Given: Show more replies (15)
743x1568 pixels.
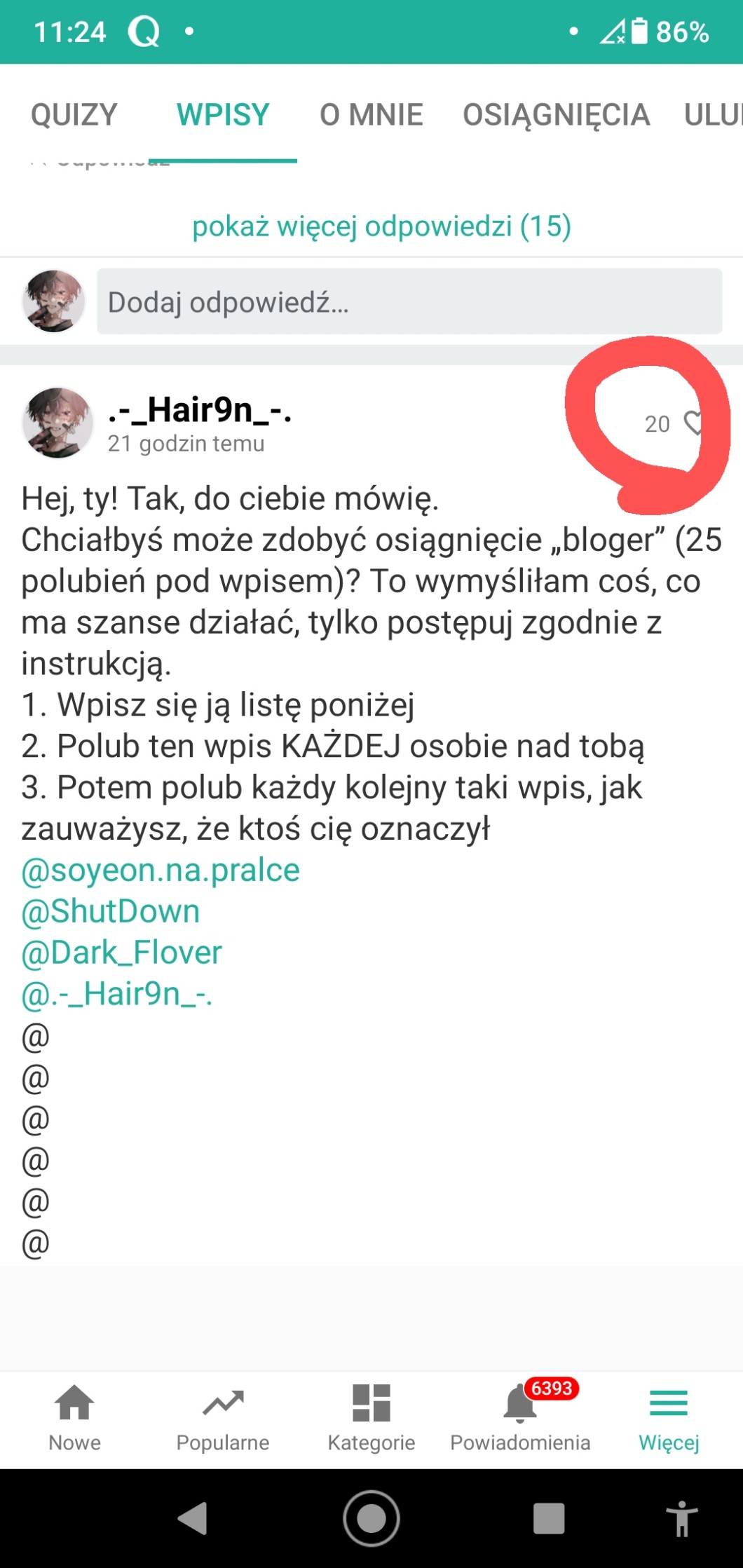Looking at the screenshot, I should pyautogui.click(x=381, y=226).
